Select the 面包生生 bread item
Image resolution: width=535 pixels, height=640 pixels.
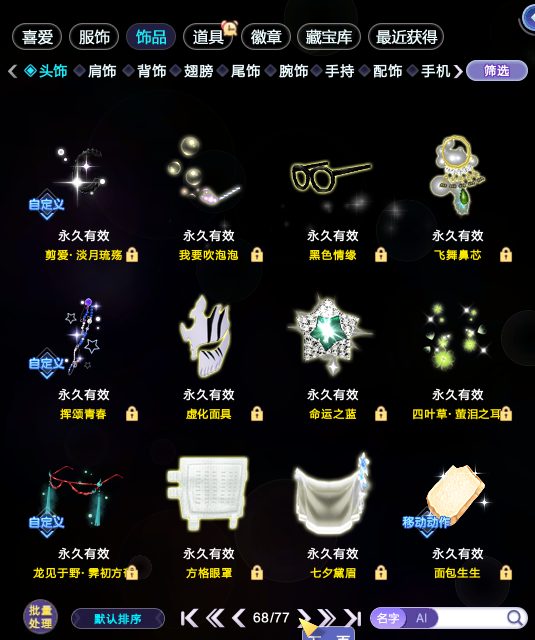click(456, 496)
